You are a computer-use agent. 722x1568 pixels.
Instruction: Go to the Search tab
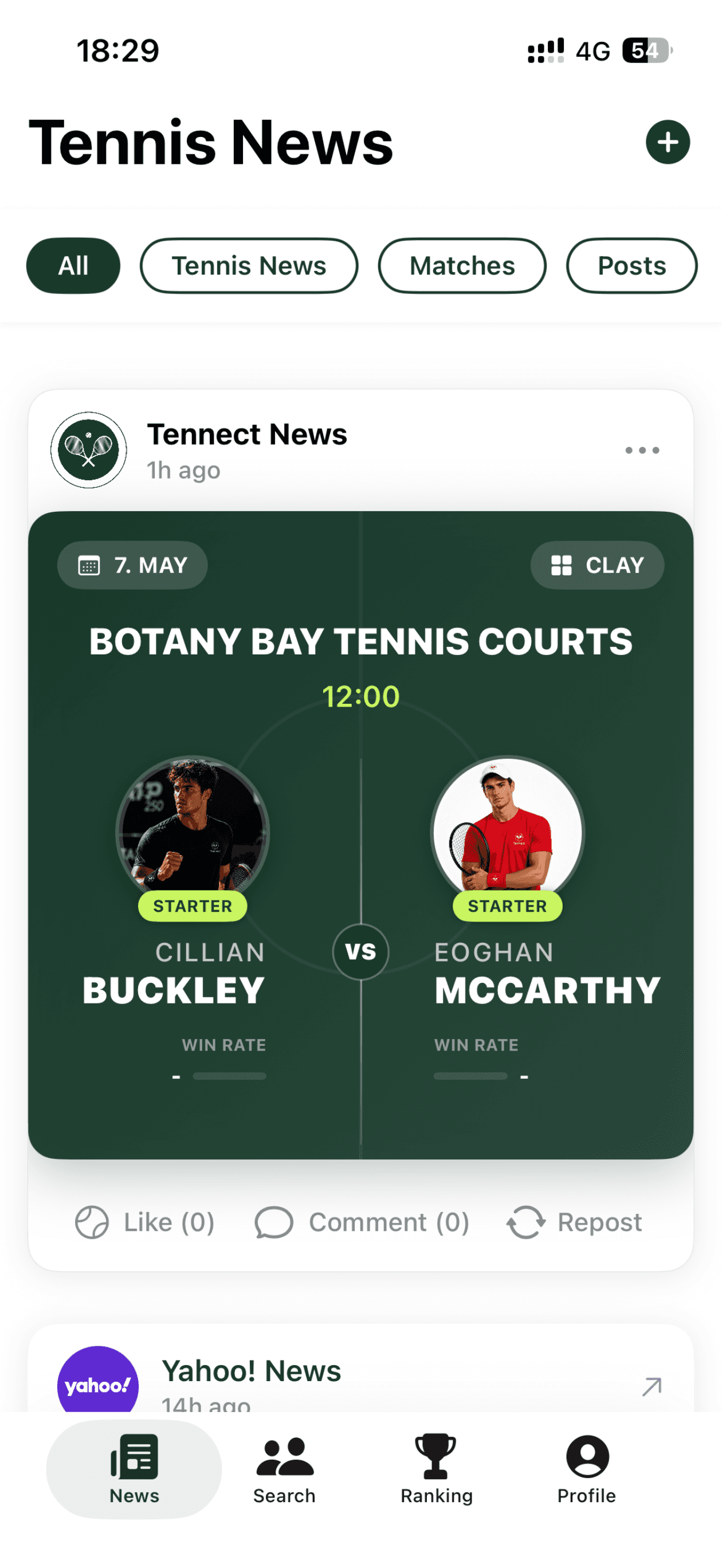(x=284, y=1469)
